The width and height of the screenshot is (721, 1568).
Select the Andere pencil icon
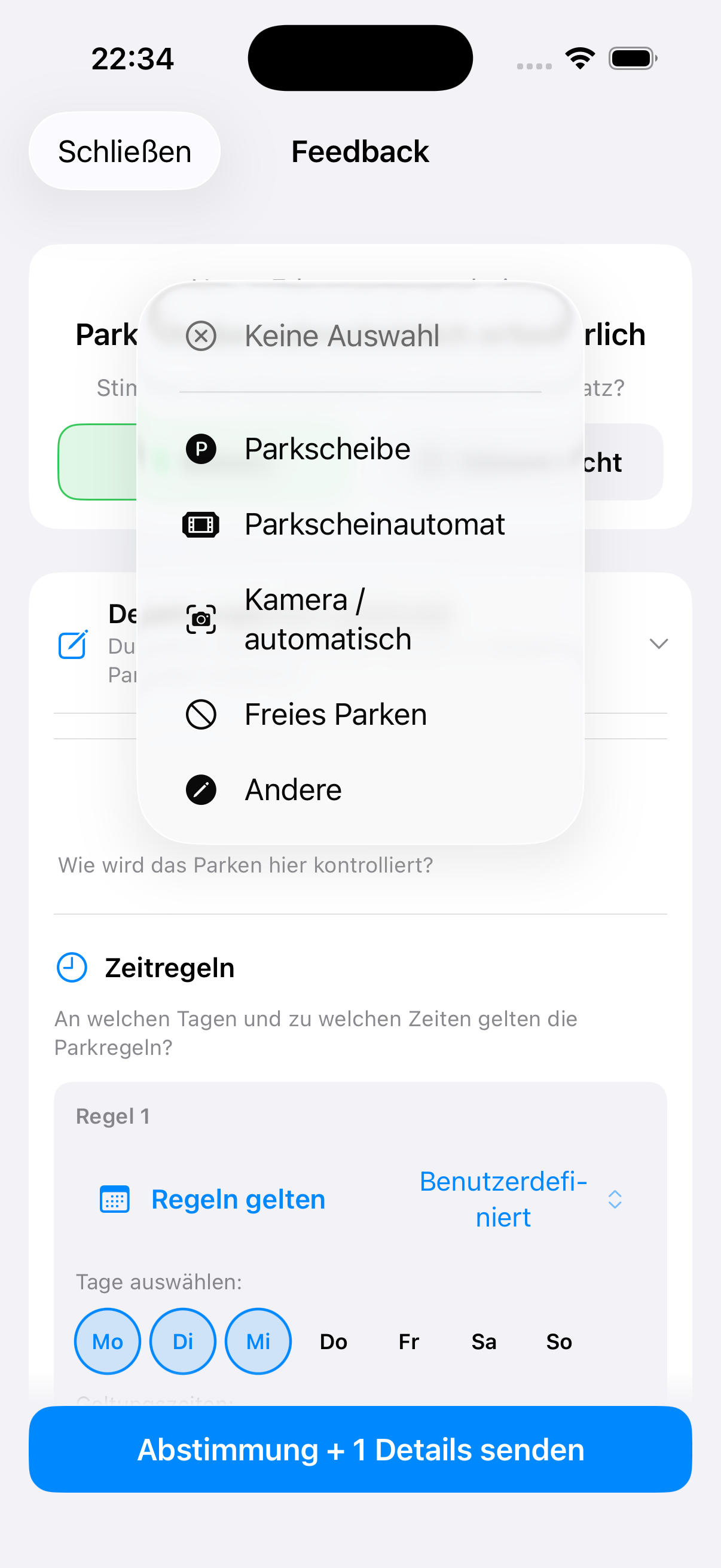point(201,789)
